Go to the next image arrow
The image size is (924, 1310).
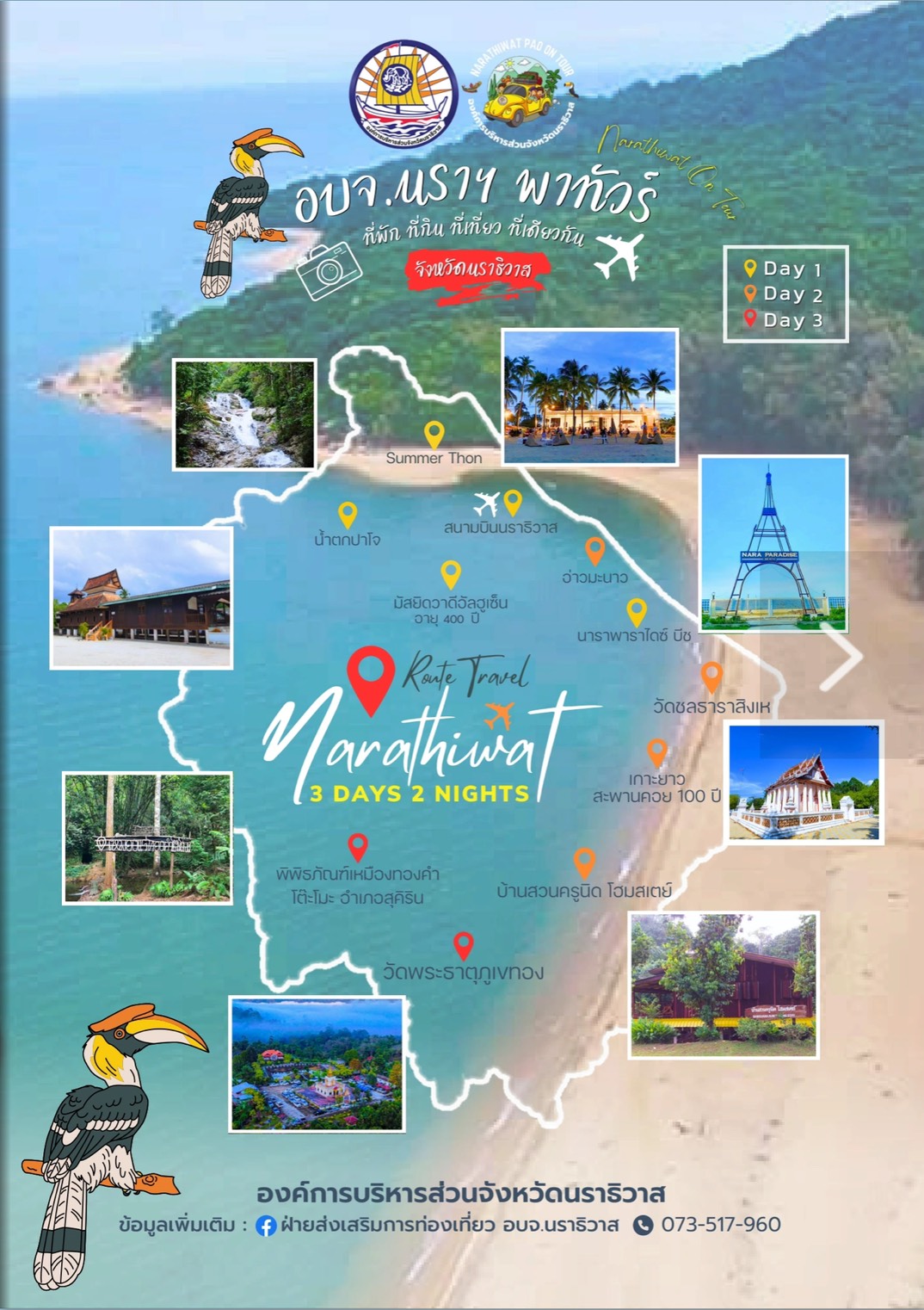coord(841,655)
